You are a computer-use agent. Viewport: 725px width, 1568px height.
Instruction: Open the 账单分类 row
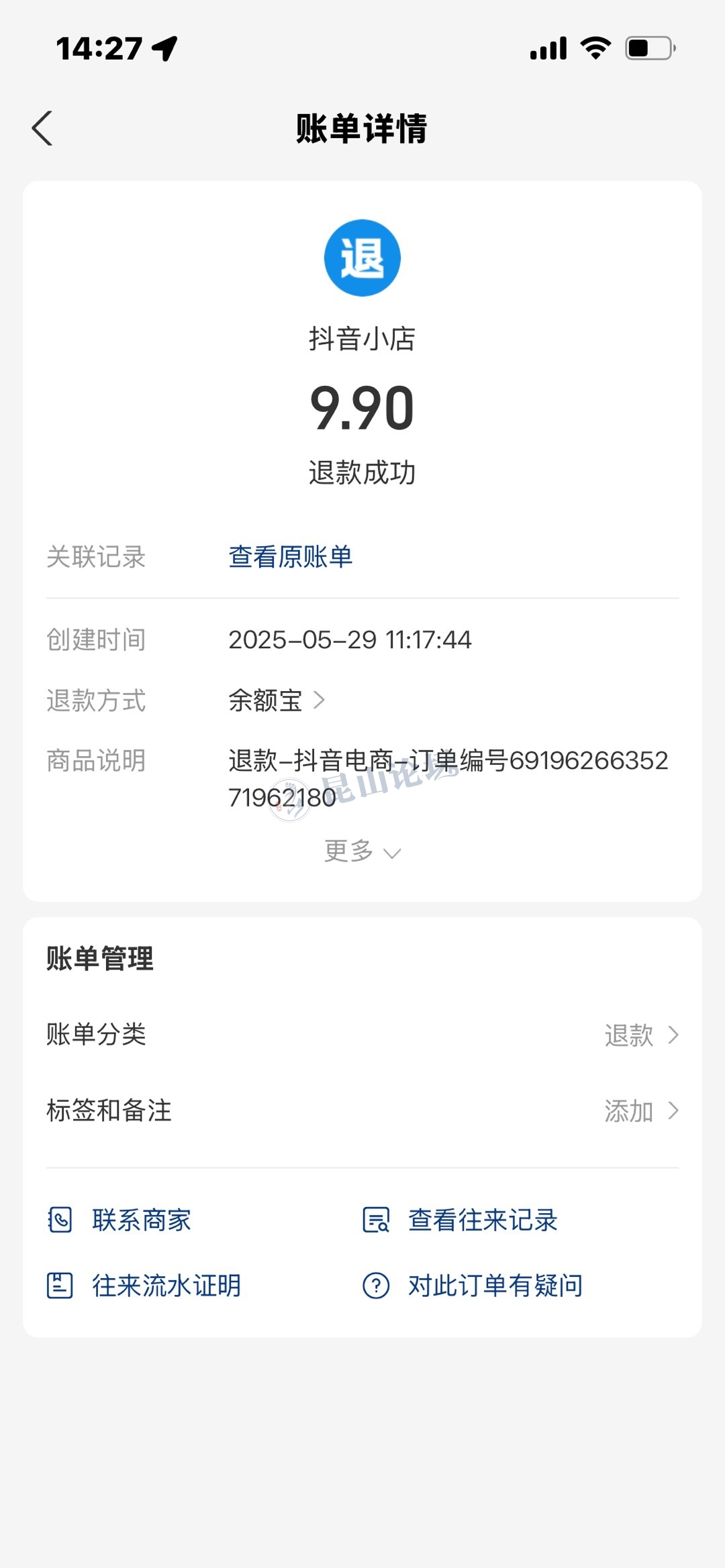coord(362,1035)
